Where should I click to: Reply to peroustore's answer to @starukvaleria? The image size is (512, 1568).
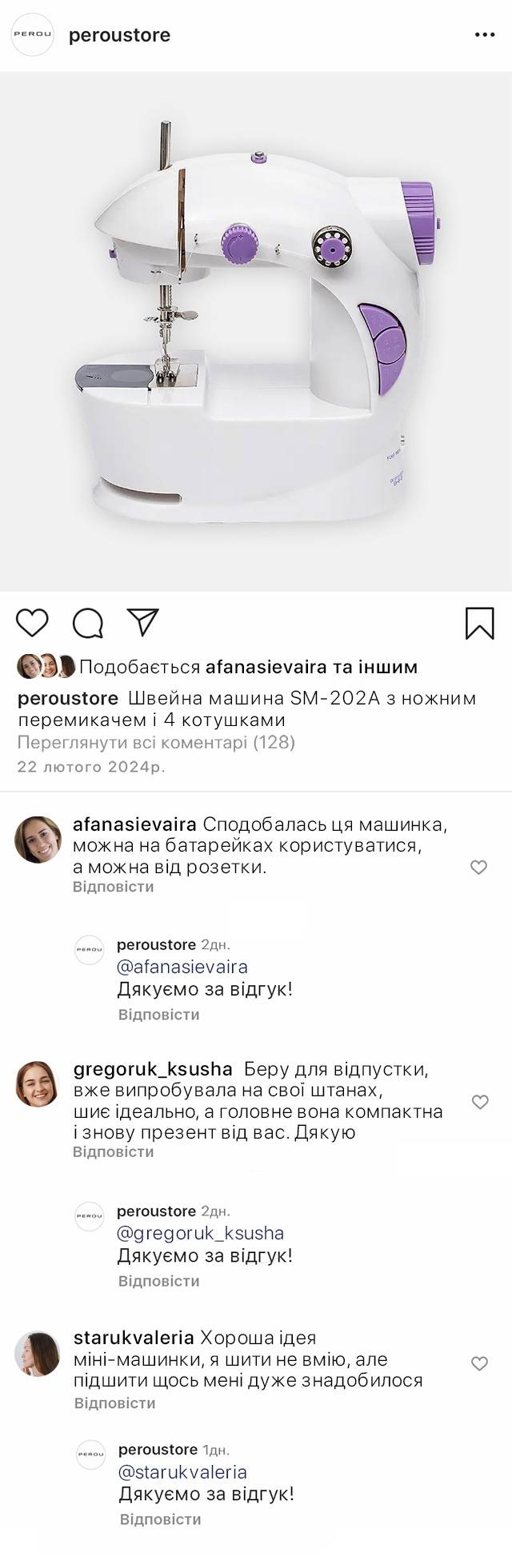pos(160,1519)
